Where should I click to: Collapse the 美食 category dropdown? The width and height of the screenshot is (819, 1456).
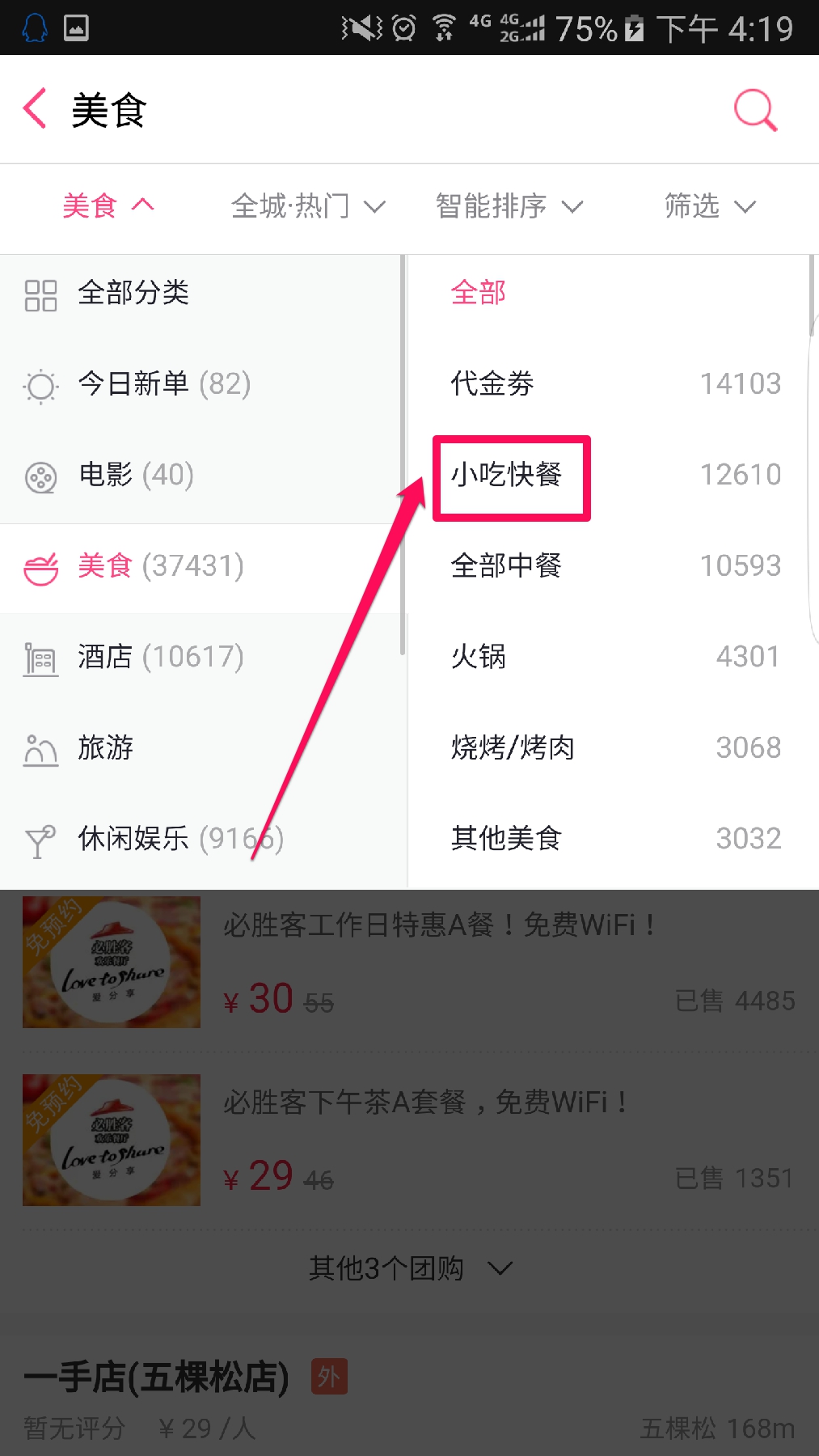108,206
